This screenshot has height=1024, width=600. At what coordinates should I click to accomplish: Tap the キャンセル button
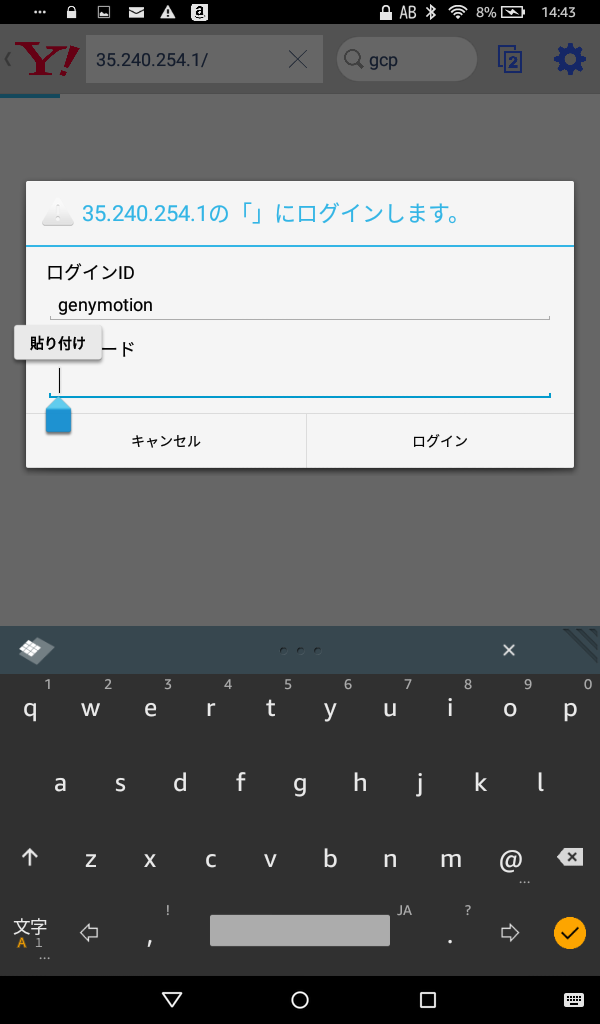pyautogui.click(x=166, y=441)
